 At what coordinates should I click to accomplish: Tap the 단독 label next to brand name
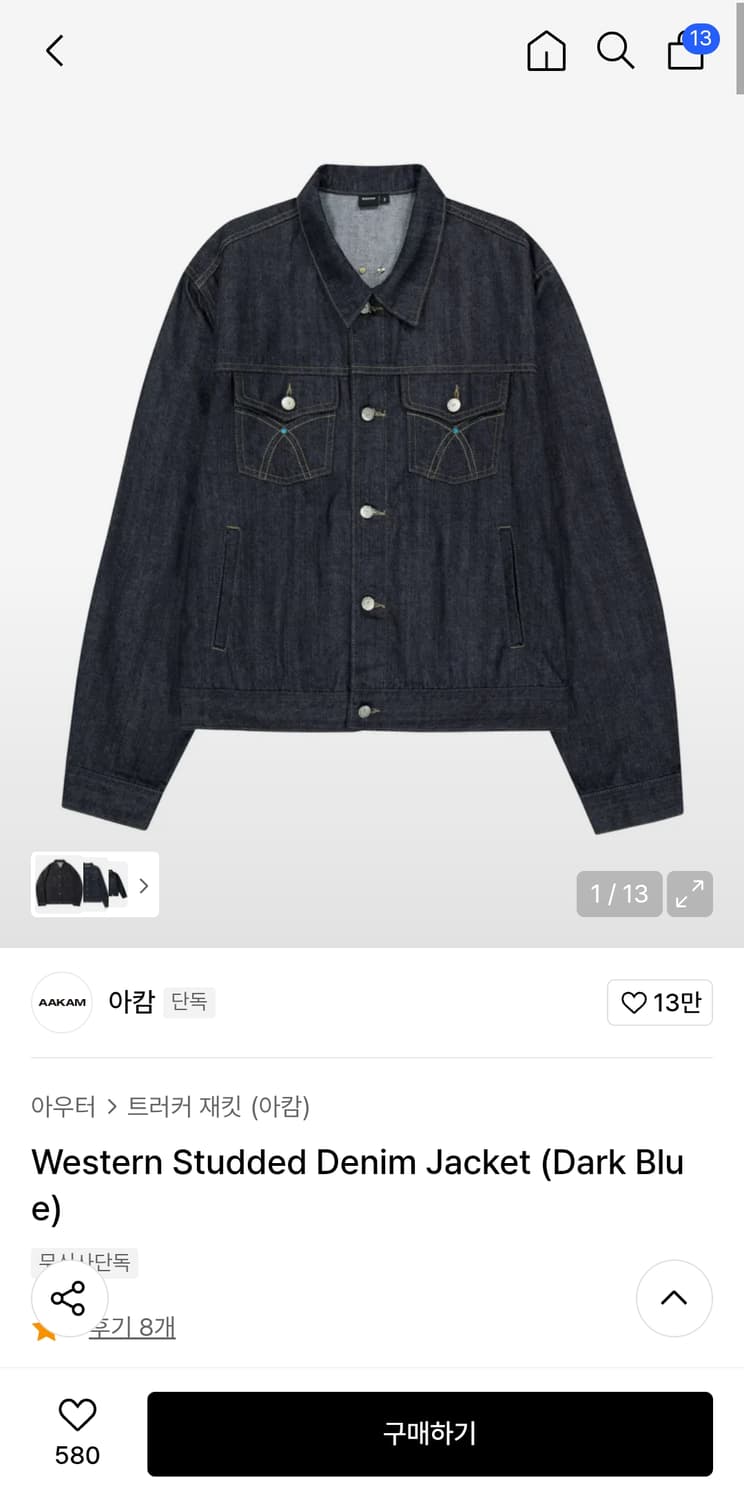189,1002
